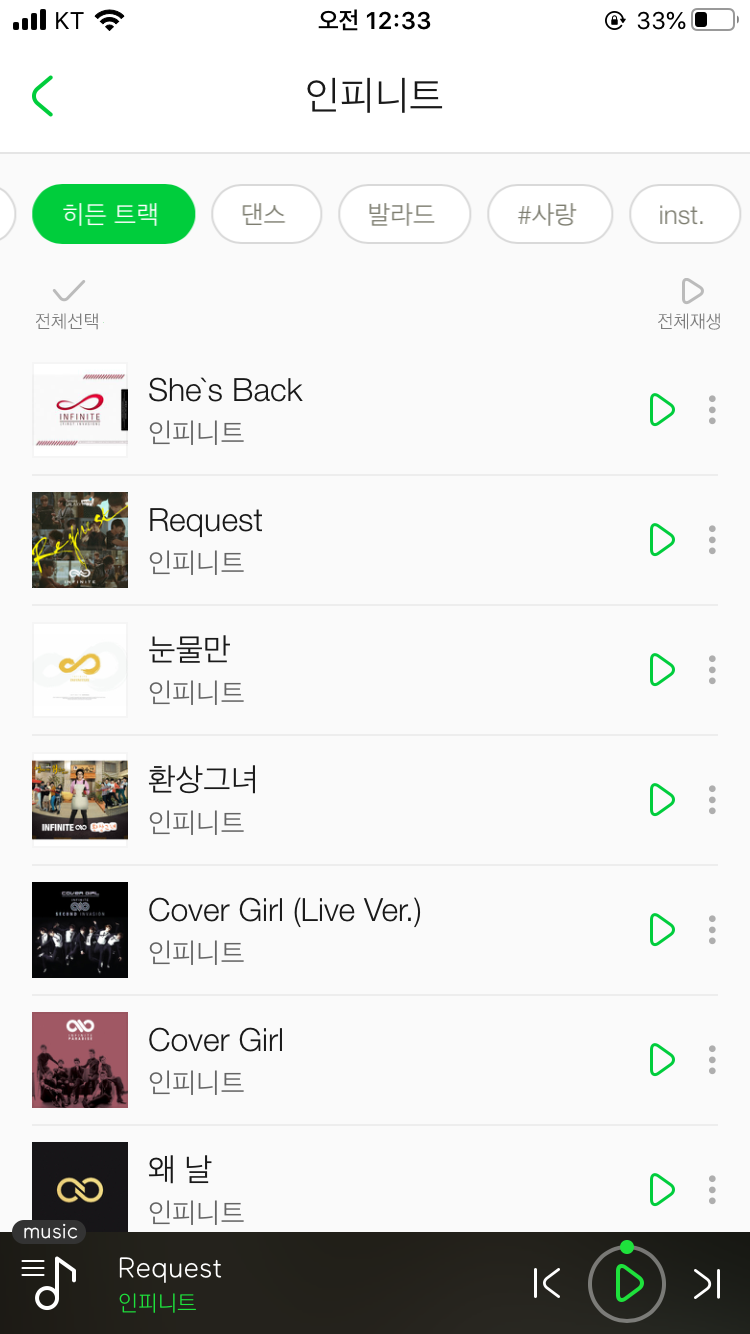Play 눈물만 from the list

(661, 670)
